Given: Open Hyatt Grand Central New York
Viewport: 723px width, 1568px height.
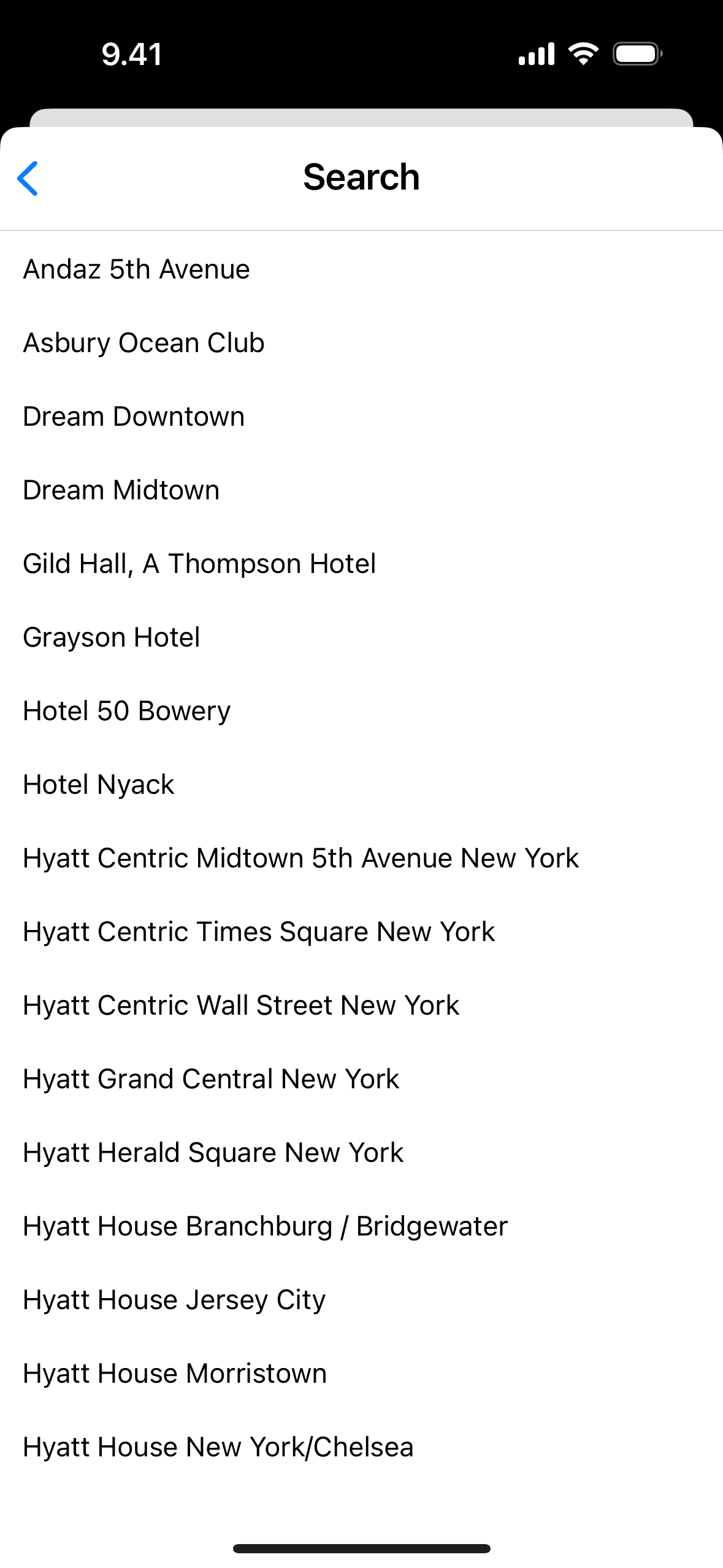Looking at the screenshot, I should [211, 1079].
